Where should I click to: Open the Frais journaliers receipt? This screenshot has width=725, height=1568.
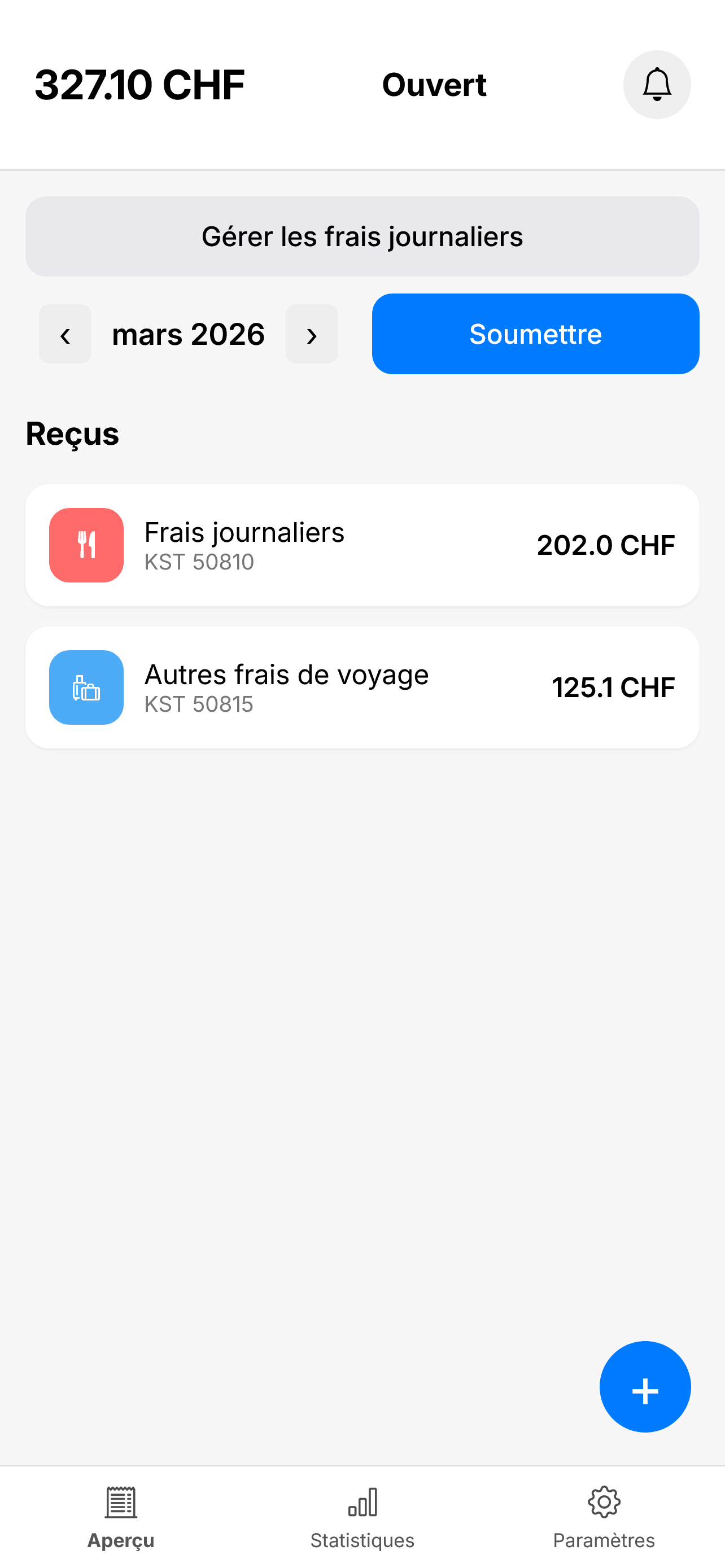point(362,545)
